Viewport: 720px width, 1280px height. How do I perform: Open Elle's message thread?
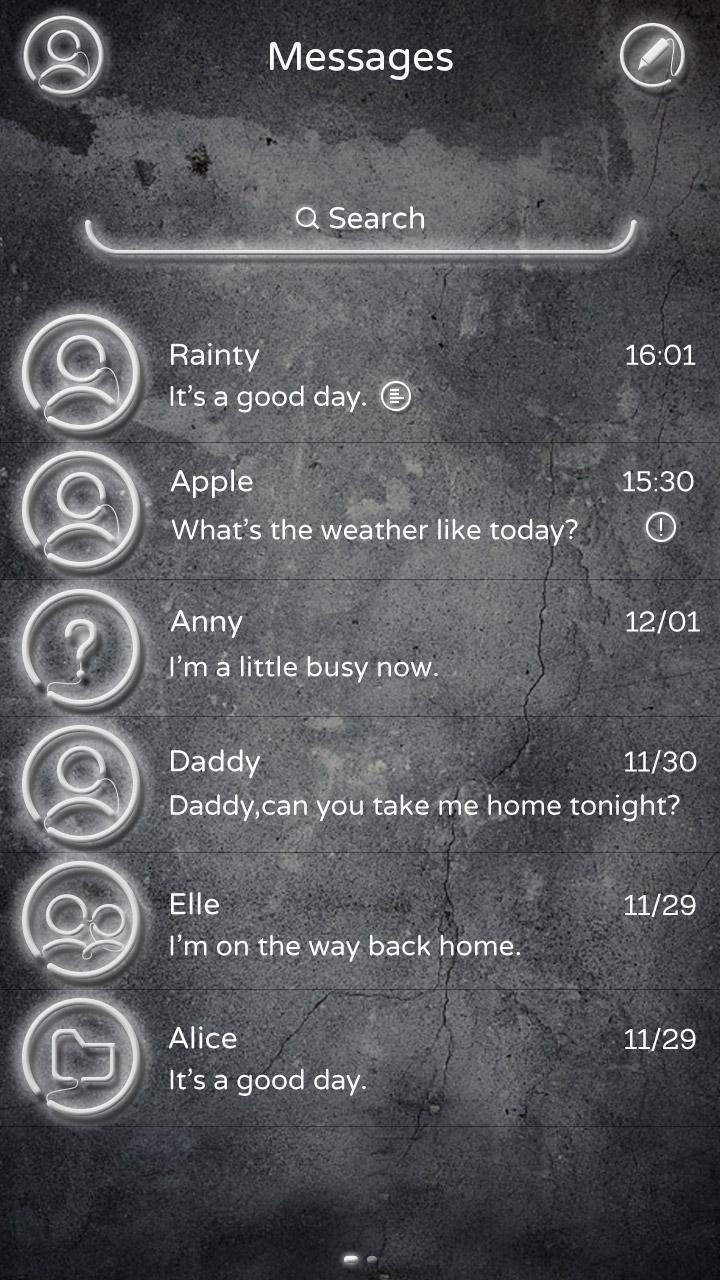click(x=400, y=923)
